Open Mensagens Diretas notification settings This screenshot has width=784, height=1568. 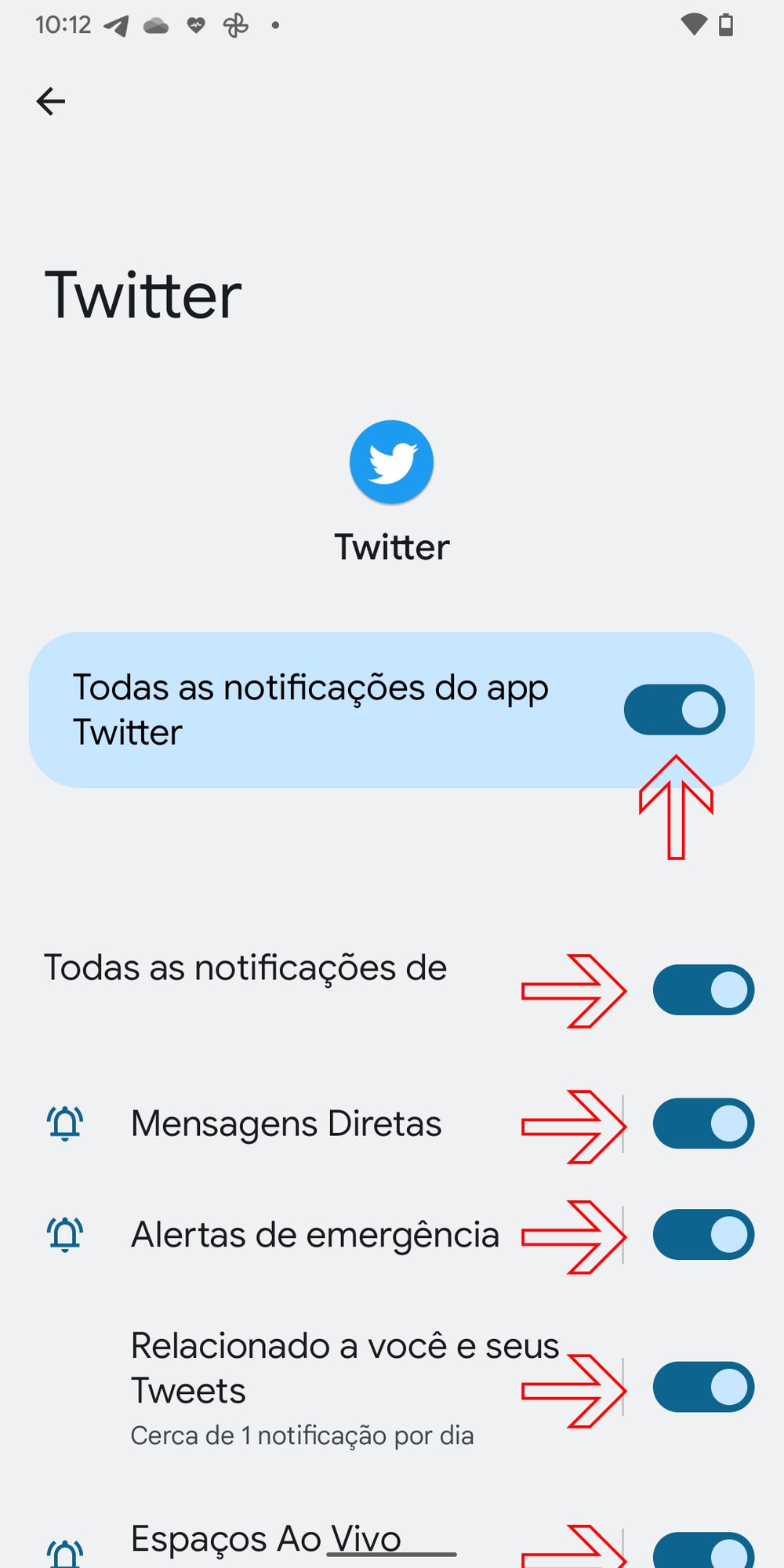click(286, 1123)
